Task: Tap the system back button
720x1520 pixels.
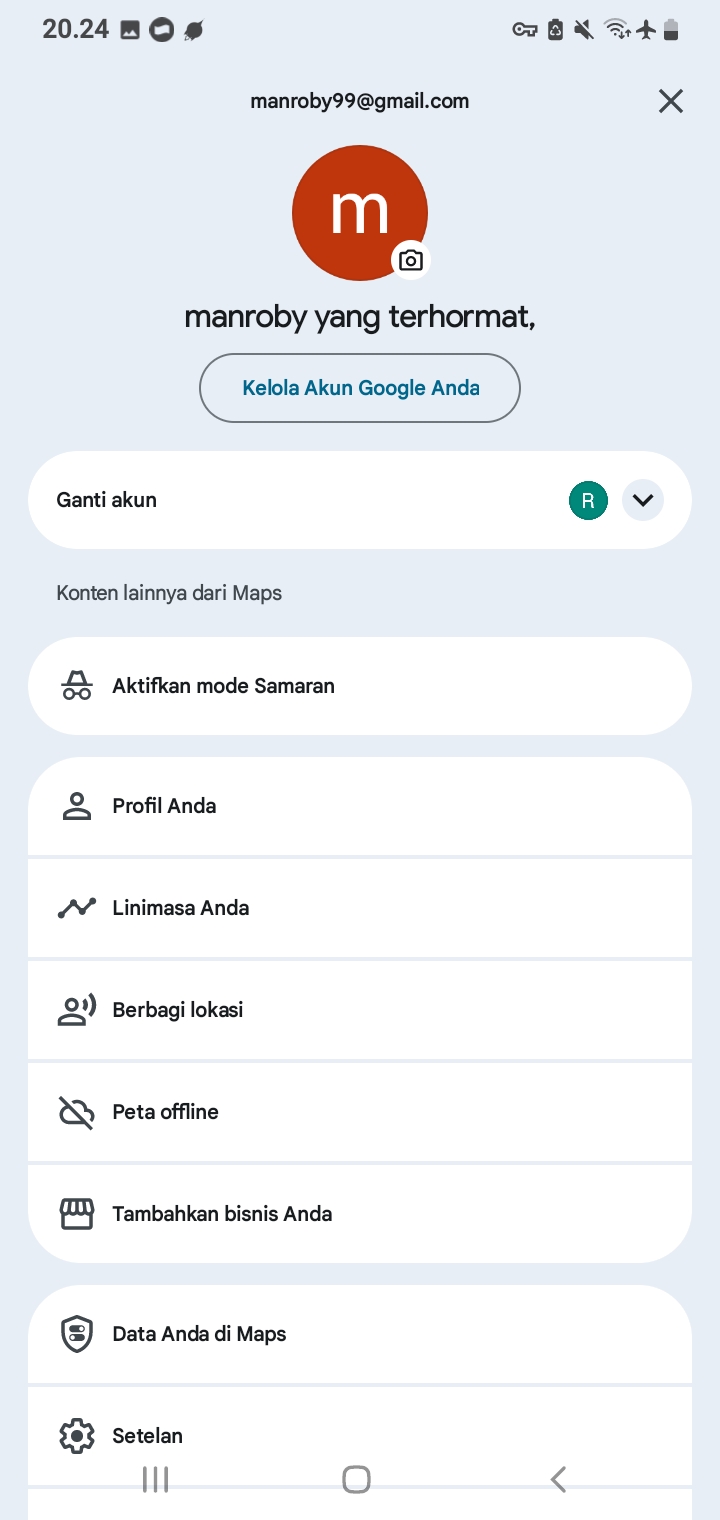Action: pyautogui.click(x=559, y=1479)
